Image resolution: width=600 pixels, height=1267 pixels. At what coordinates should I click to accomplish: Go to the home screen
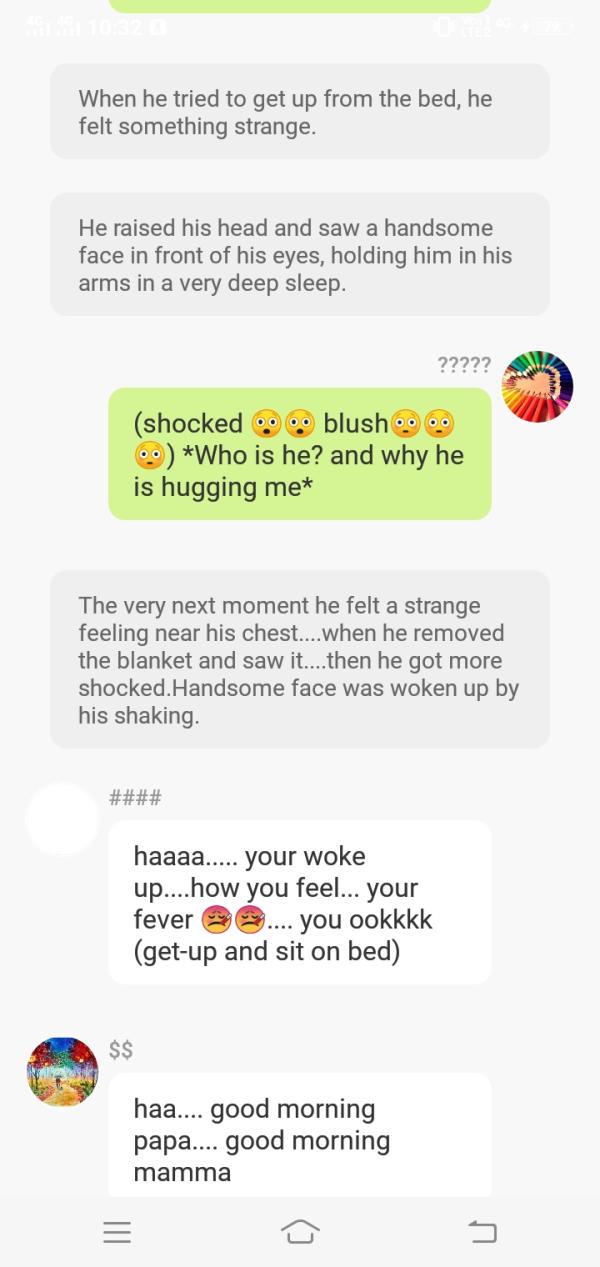(300, 1231)
